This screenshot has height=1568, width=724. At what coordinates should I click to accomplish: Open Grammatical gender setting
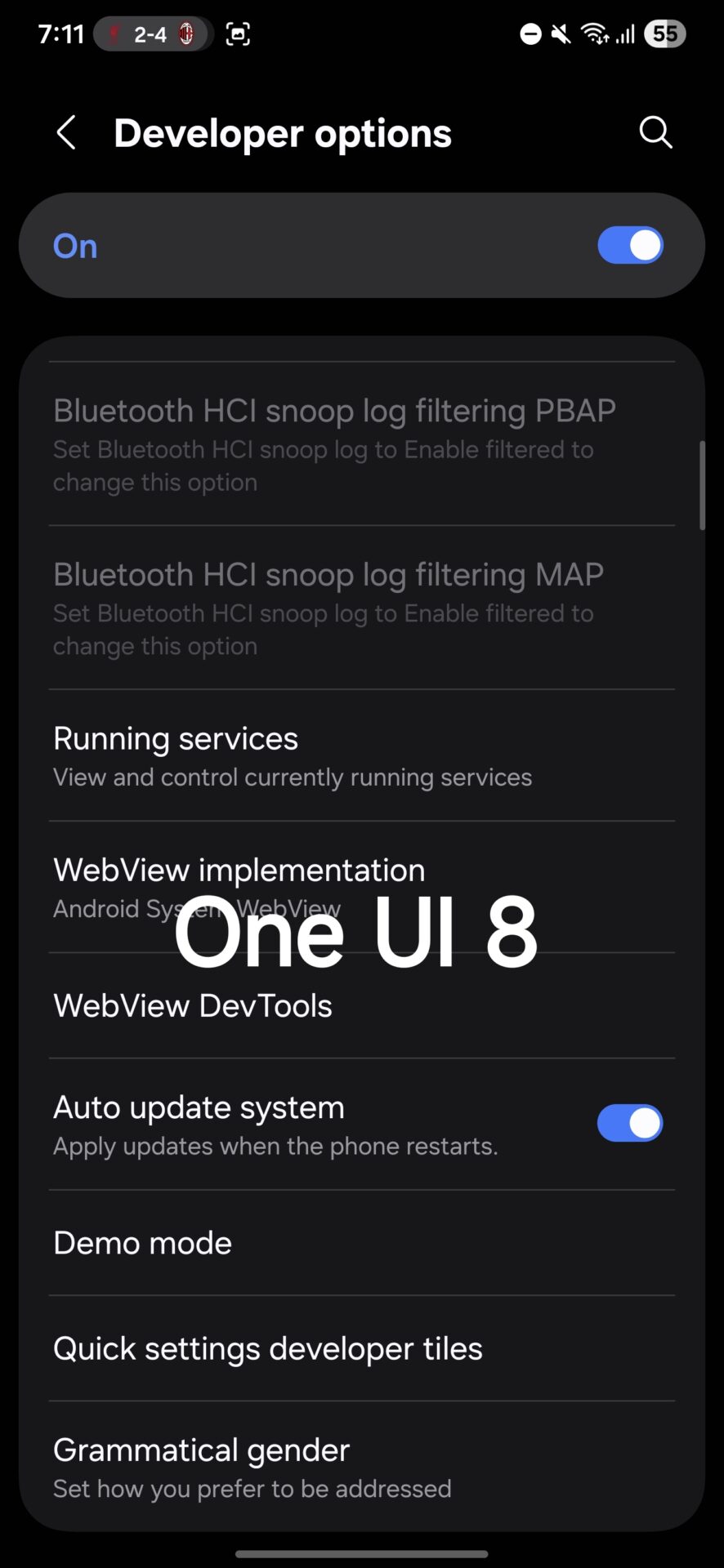tap(362, 1468)
